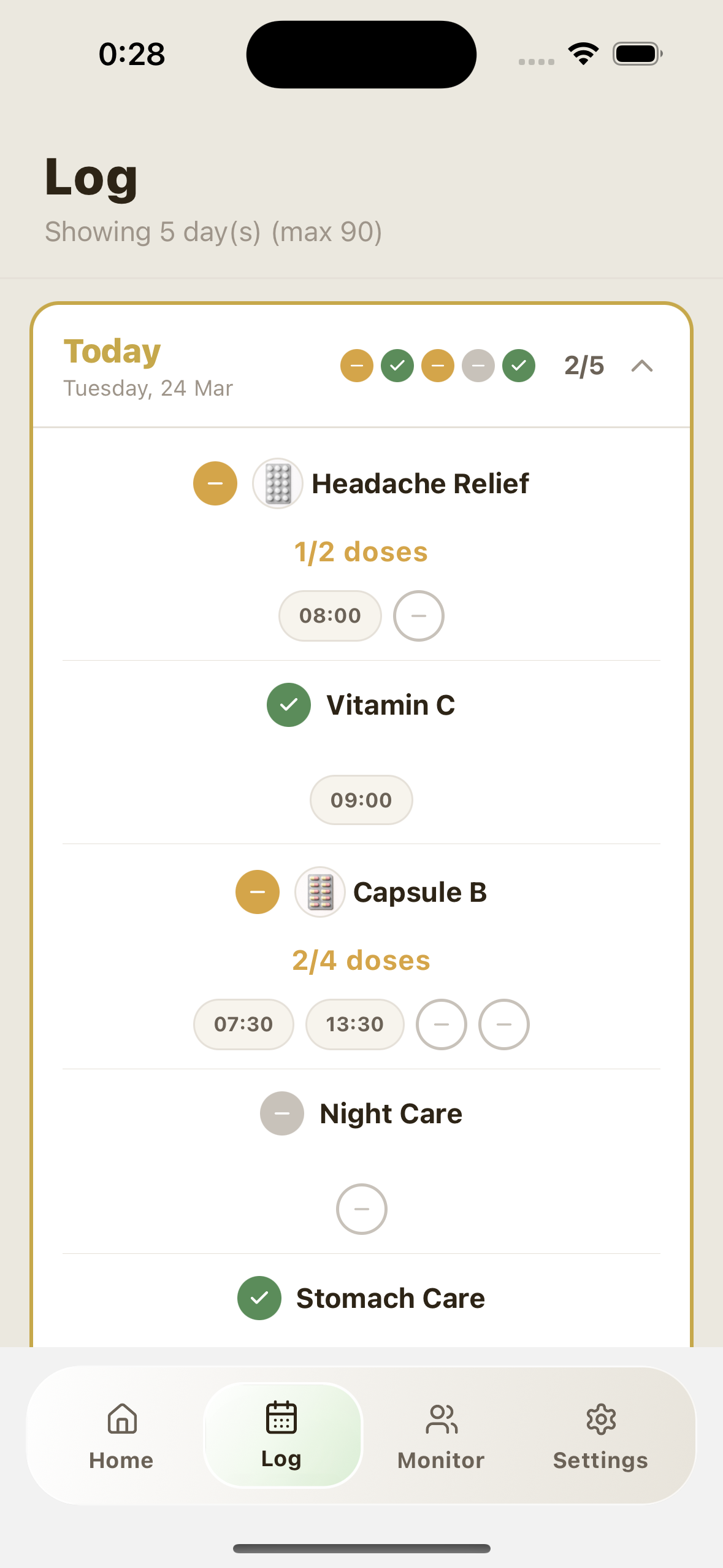The image size is (723, 1568).
Task: Collapse the Today log card
Action: point(642,366)
